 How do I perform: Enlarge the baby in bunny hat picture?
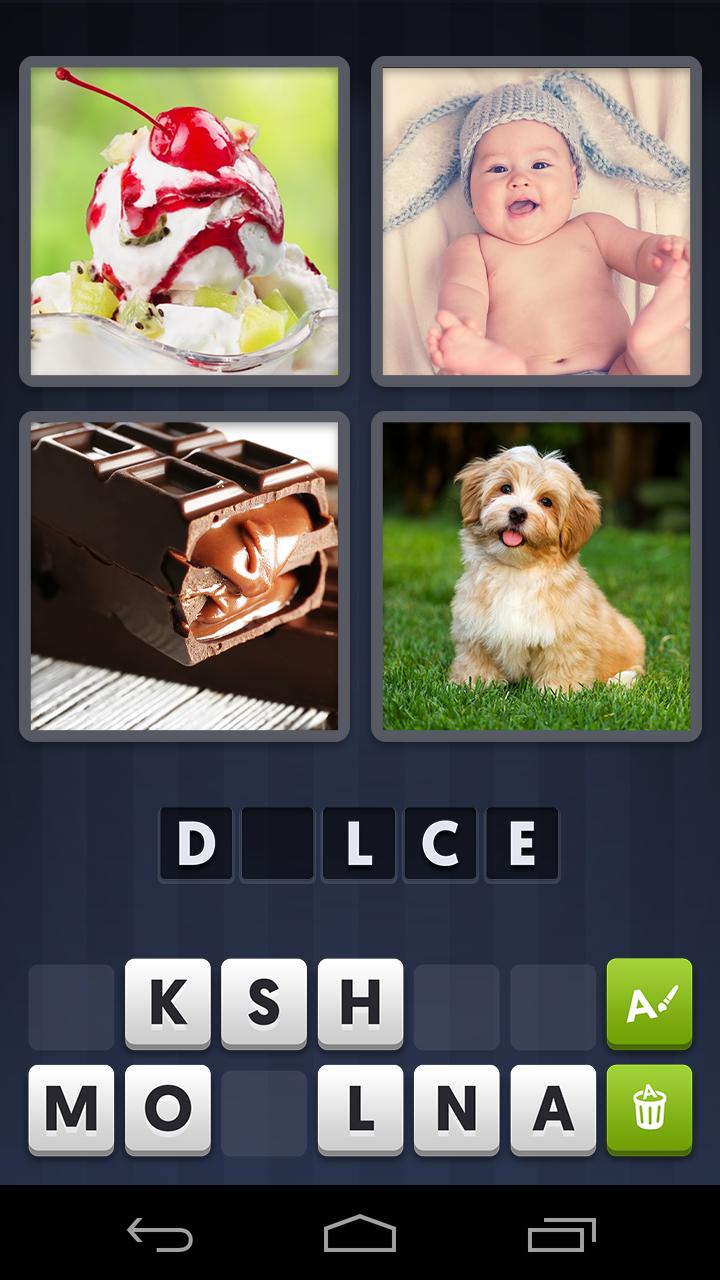(x=536, y=221)
